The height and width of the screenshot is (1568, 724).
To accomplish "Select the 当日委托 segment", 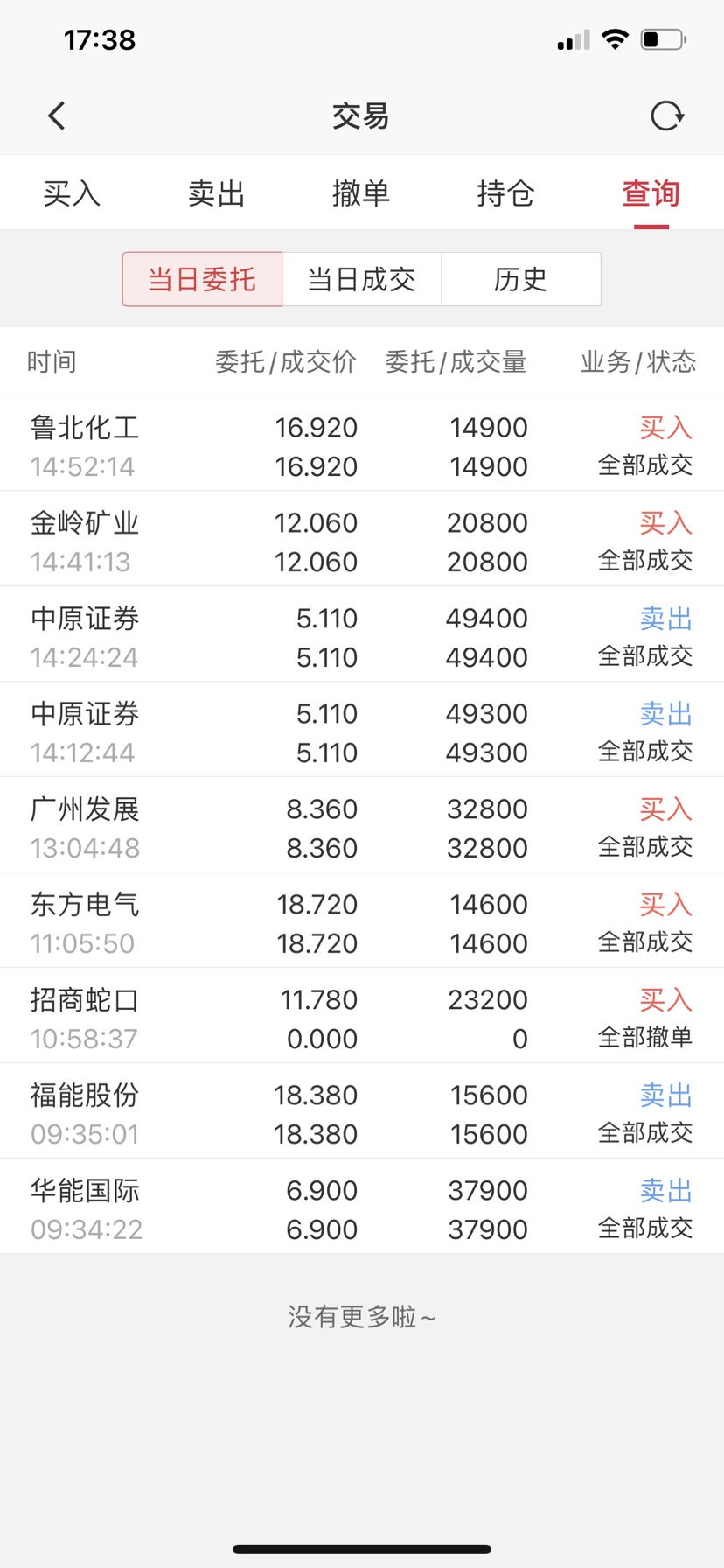I will click(x=202, y=279).
